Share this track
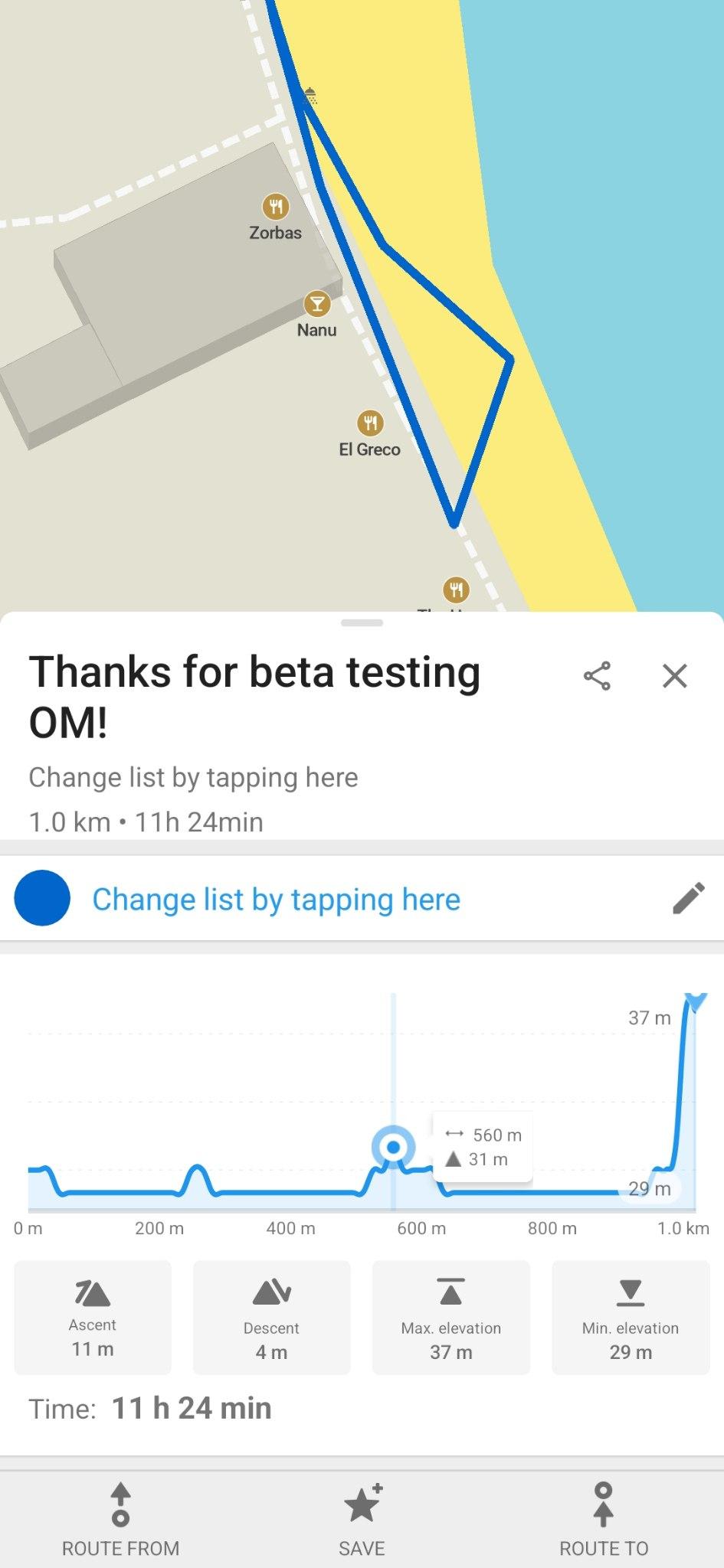Screen dimensions: 724x1568 [x=597, y=676]
